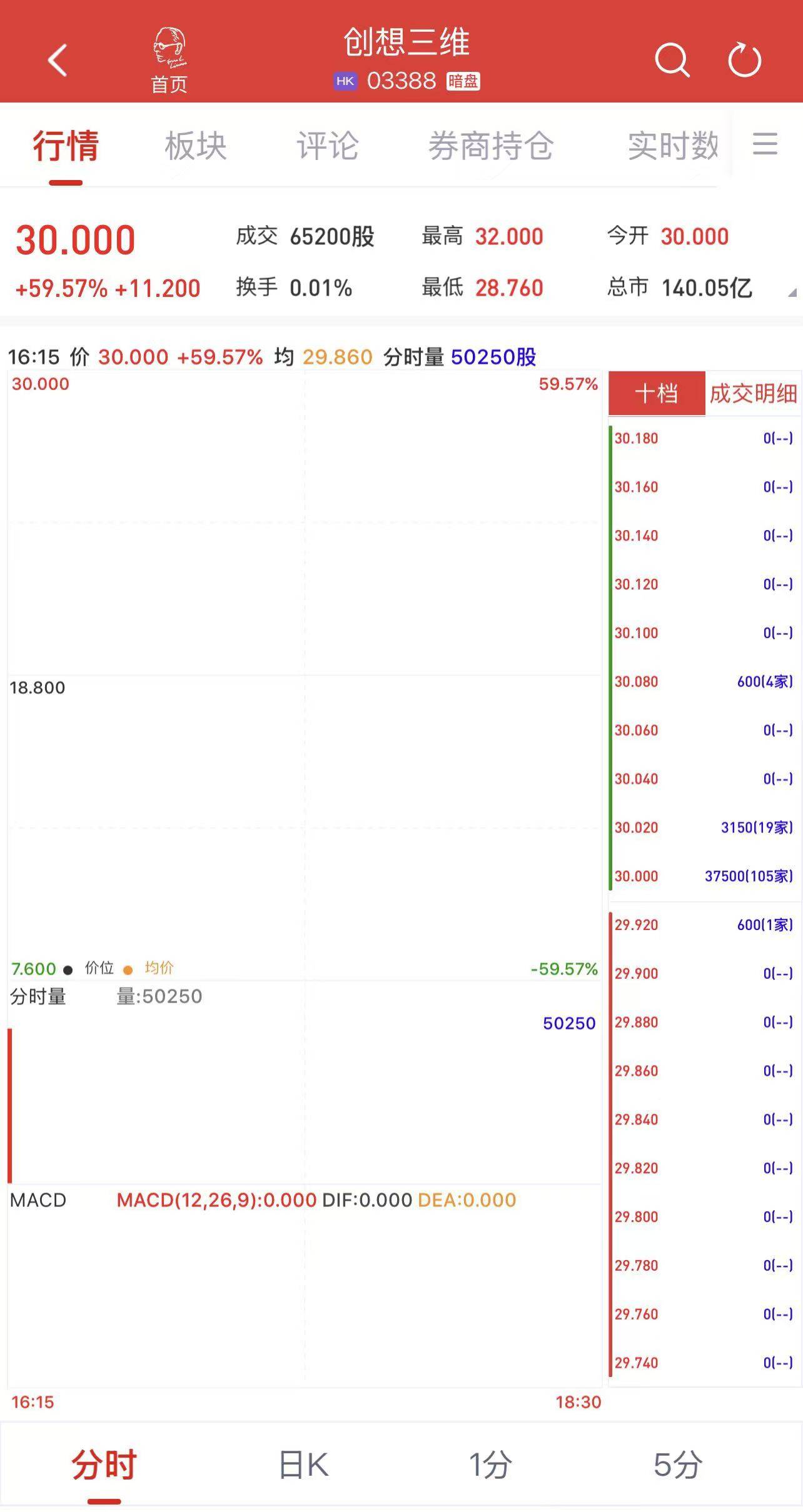
Task: Select the 1分 chart
Action: 491,1465
